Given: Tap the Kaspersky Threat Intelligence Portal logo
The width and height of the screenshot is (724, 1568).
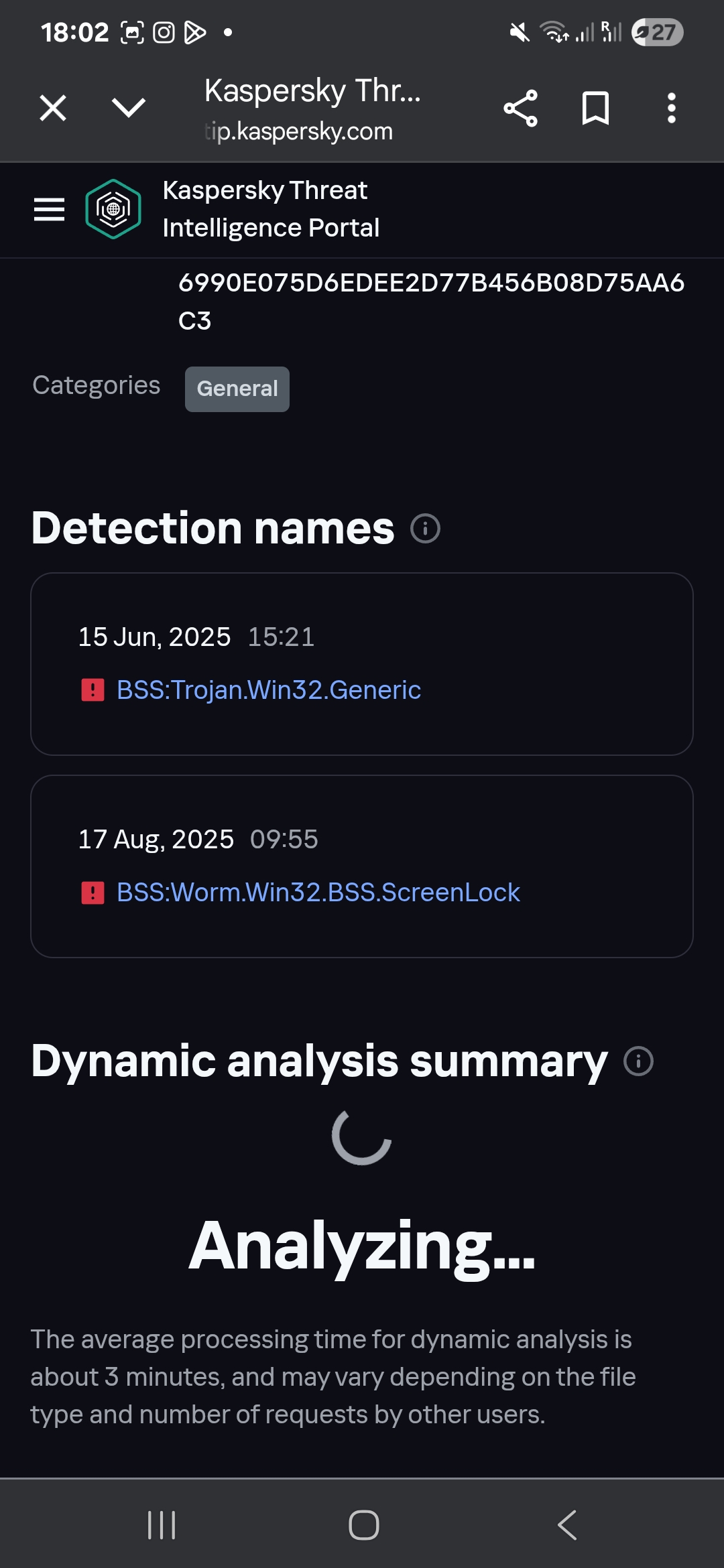Looking at the screenshot, I should point(113,209).
